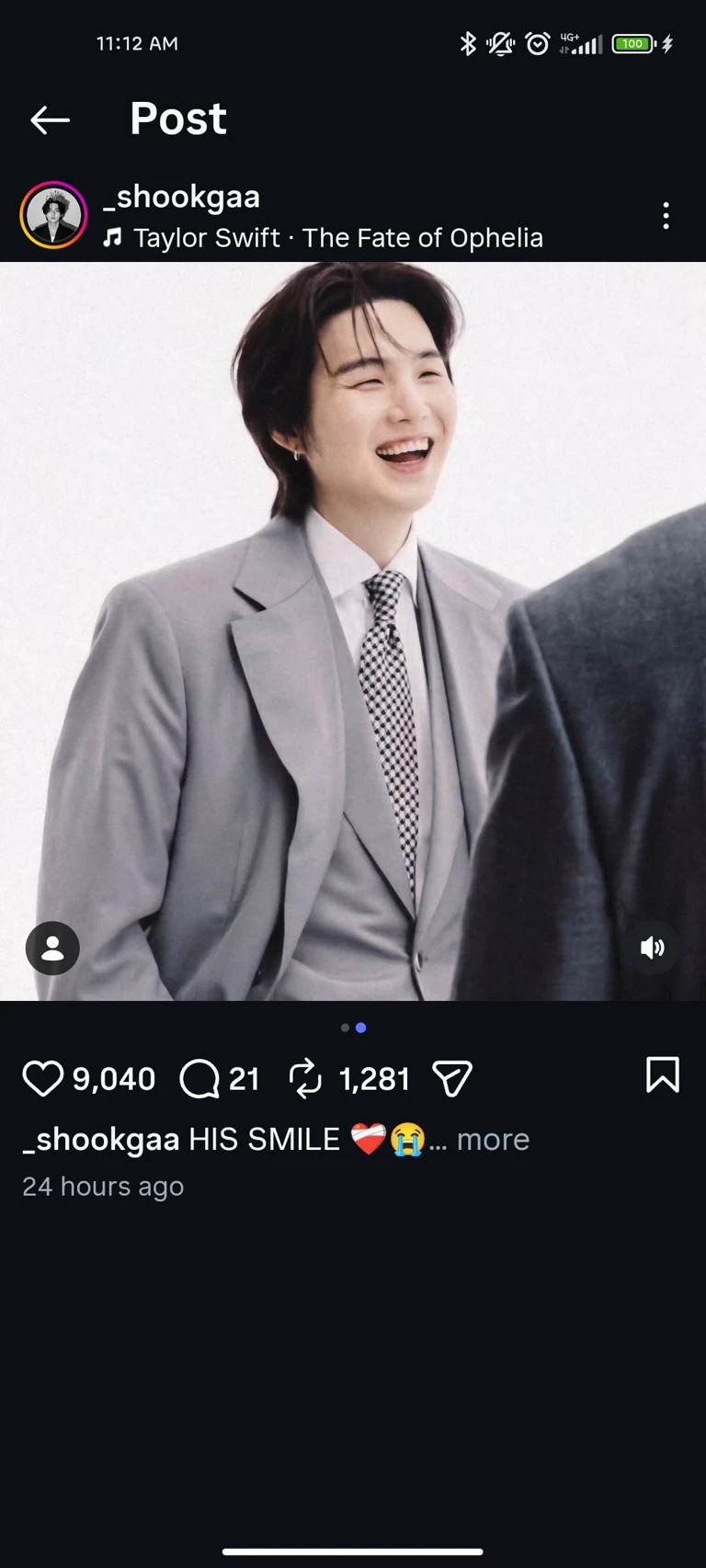706x1568 pixels.
Task: Save the post with the bookmark icon
Action: pyautogui.click(x=662, y=1074)
